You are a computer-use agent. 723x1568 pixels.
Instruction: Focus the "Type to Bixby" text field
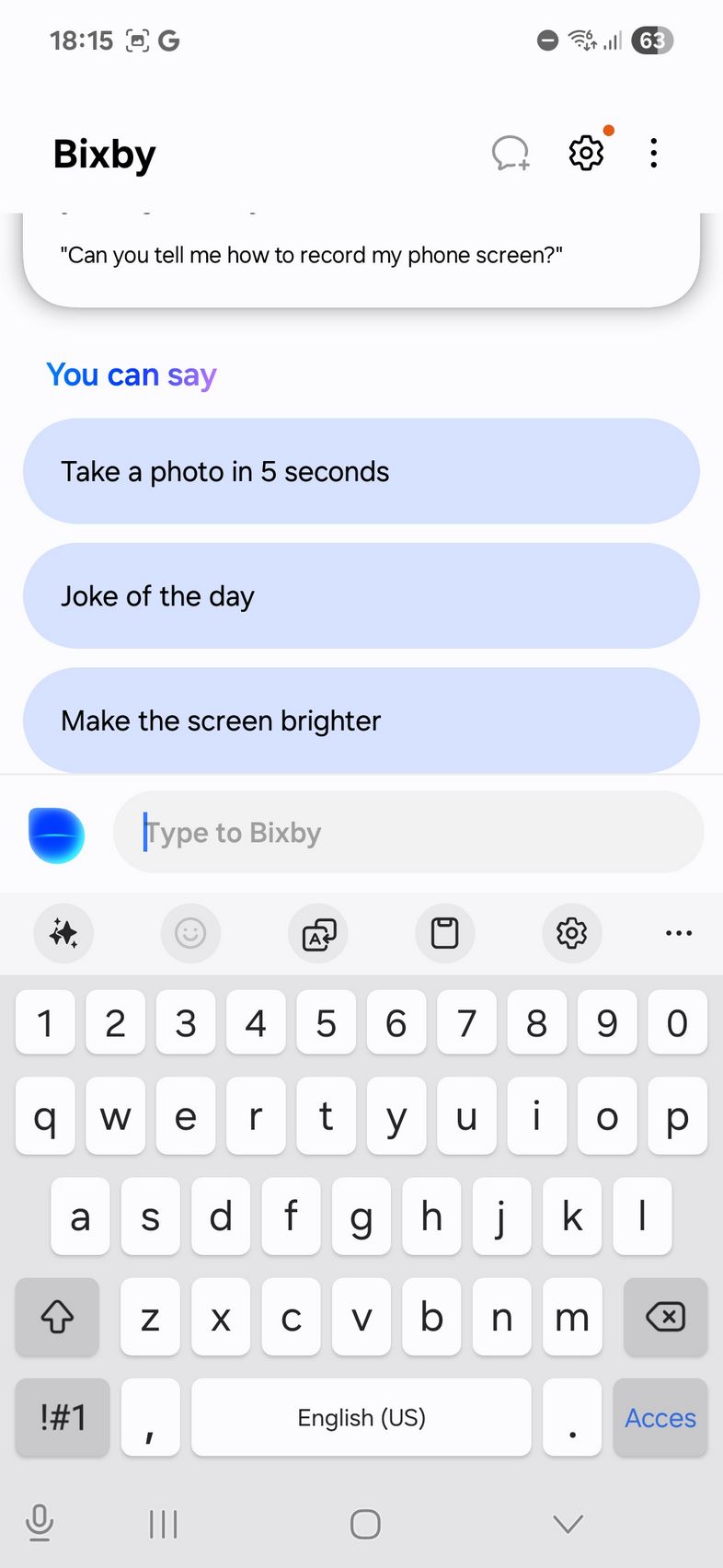tap(408, 832)
